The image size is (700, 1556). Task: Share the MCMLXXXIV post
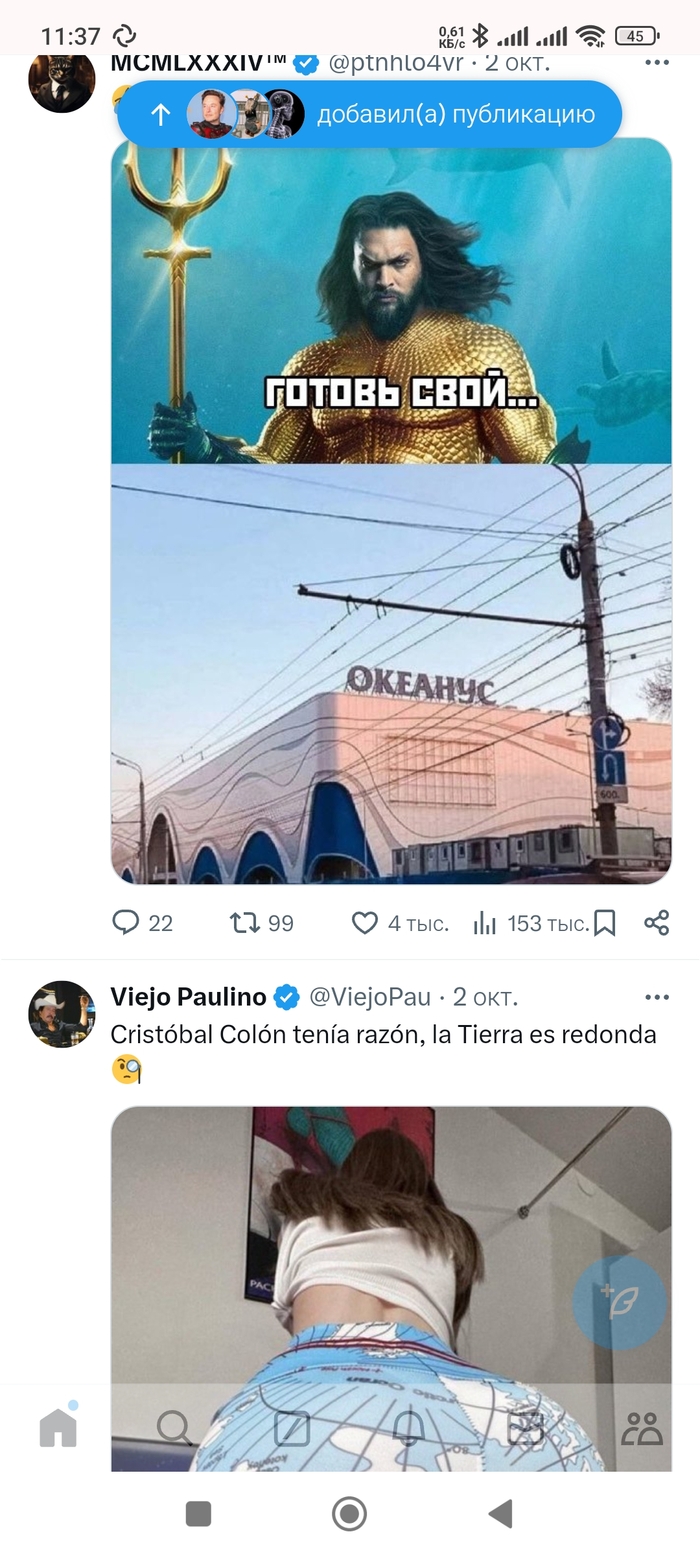[x=656, y=922]
